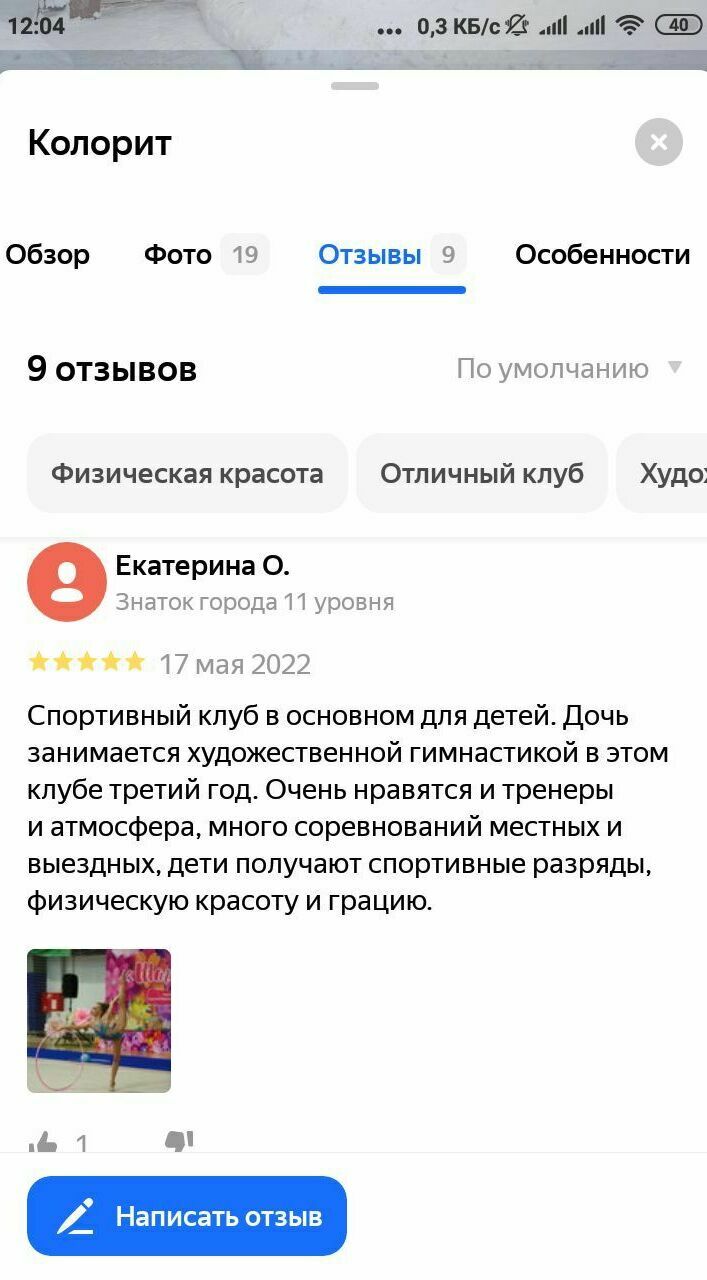Select the Отличный клуб chip
Image resolution: width=707 pixels, height=1280 pixels.
(481, 473)
